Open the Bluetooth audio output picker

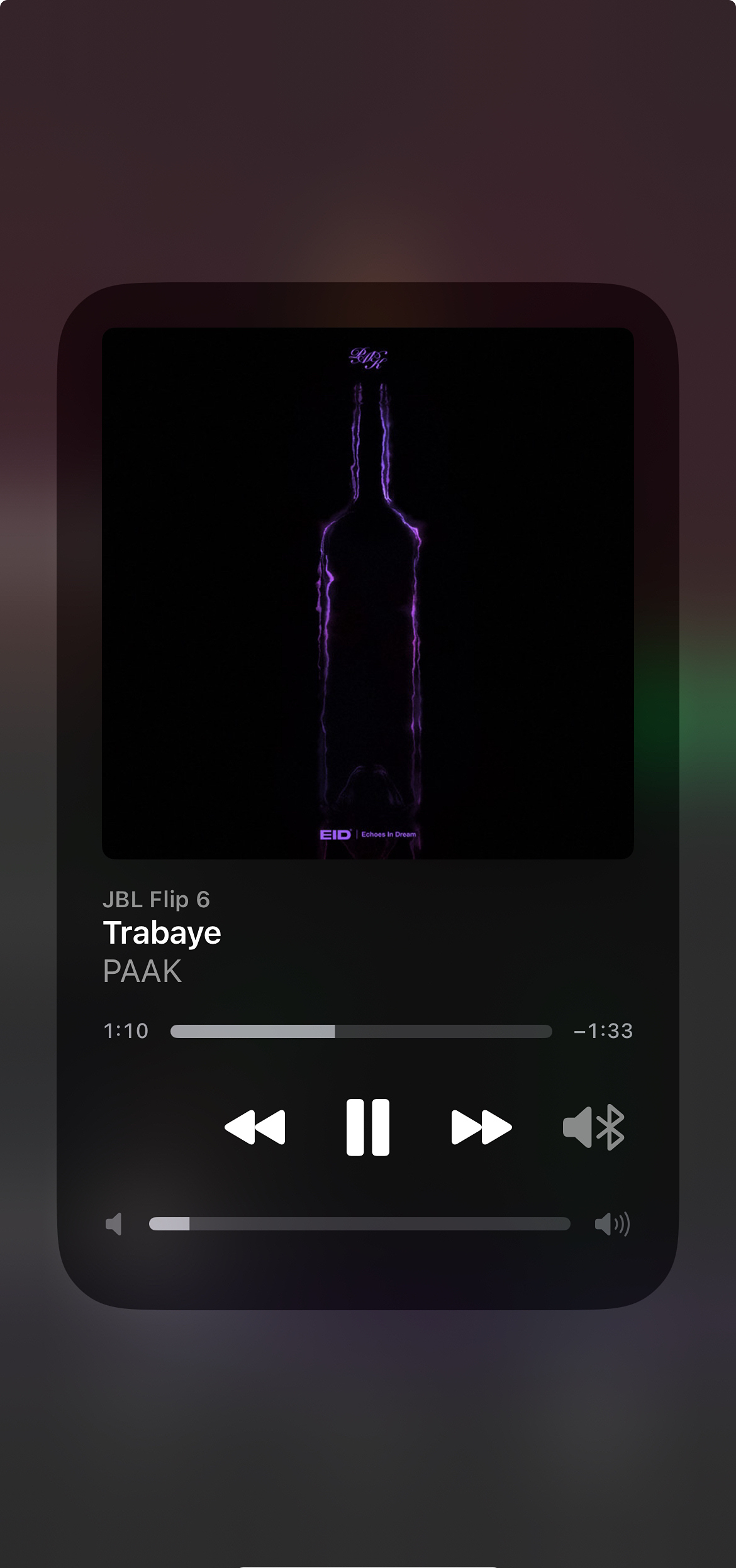coord(593,1127)
